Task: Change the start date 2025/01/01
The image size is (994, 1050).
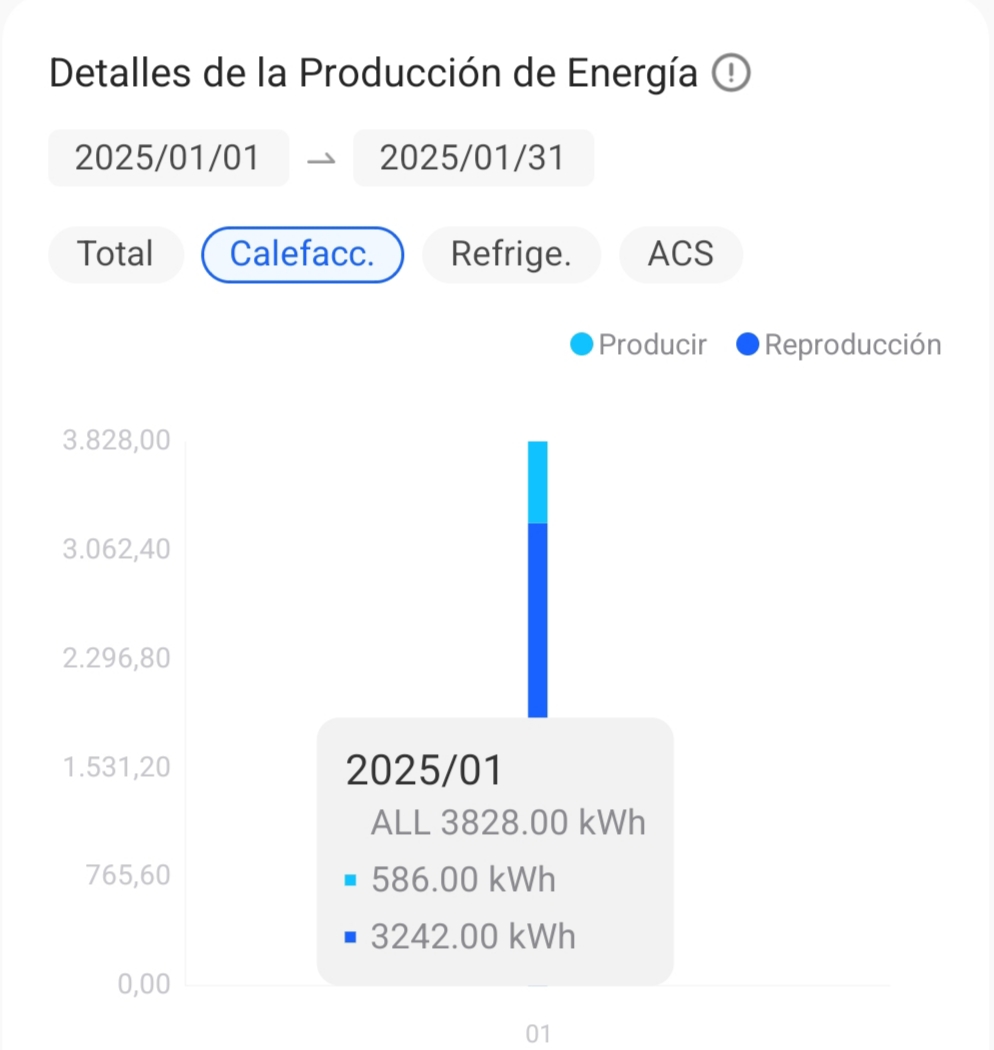Action: [168, 158]
